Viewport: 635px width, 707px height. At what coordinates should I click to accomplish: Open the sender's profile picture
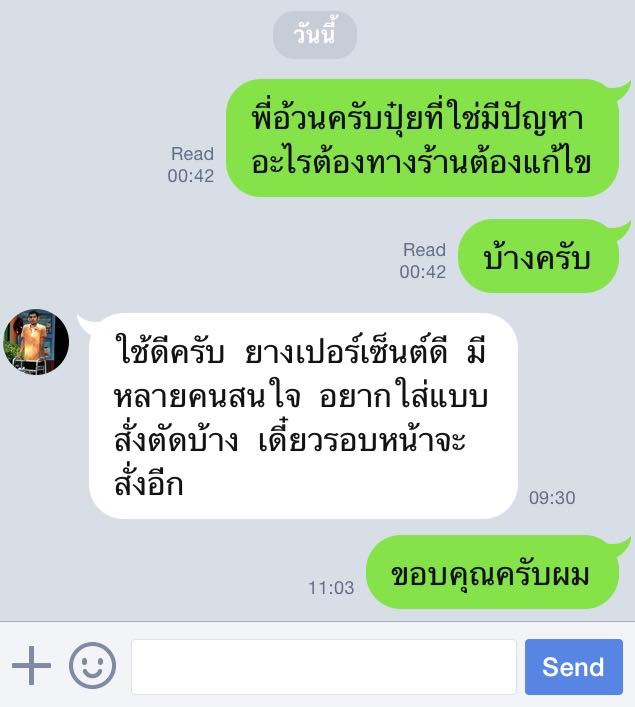36,341
